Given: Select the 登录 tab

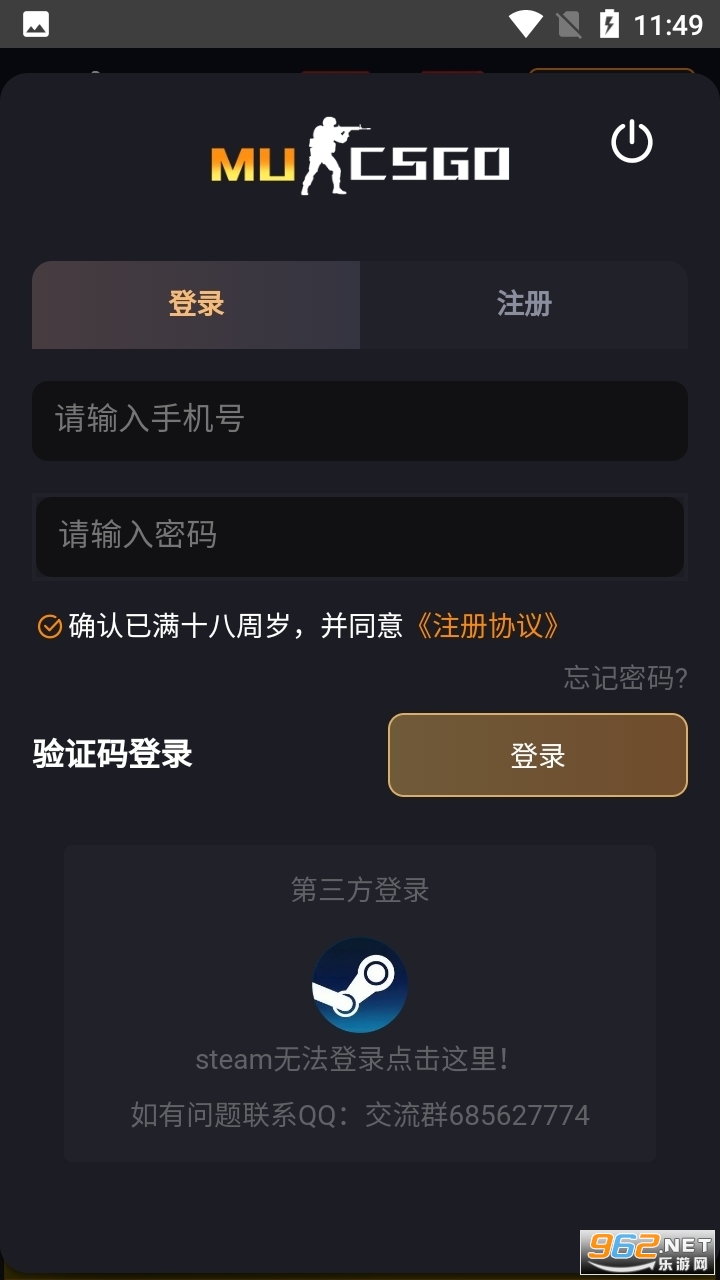Looking at the screenshot, I should pyautogui.click(x=196, y=304).
